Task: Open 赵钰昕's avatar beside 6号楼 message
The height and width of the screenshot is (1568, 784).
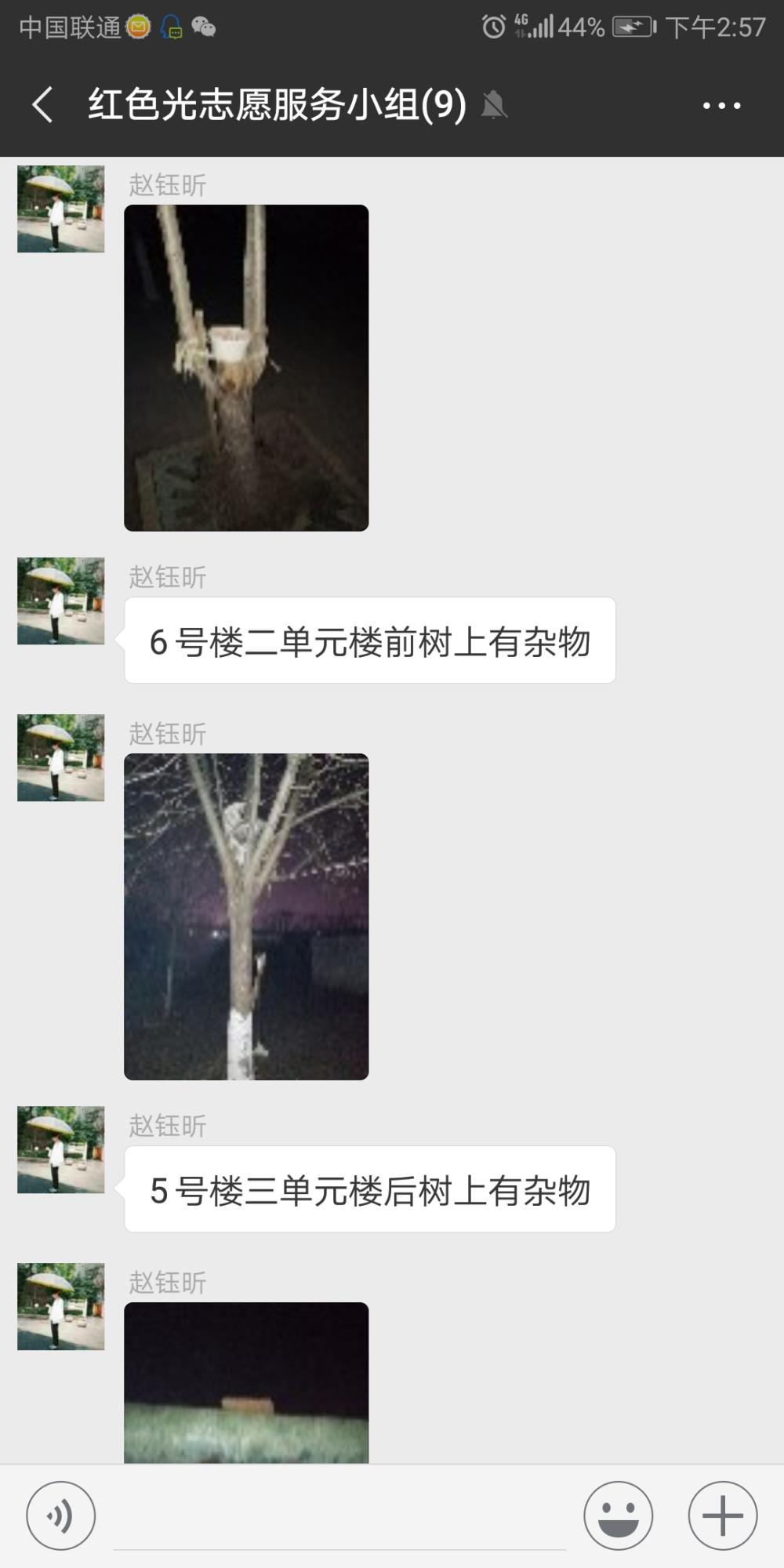Action: pos(61,601)
